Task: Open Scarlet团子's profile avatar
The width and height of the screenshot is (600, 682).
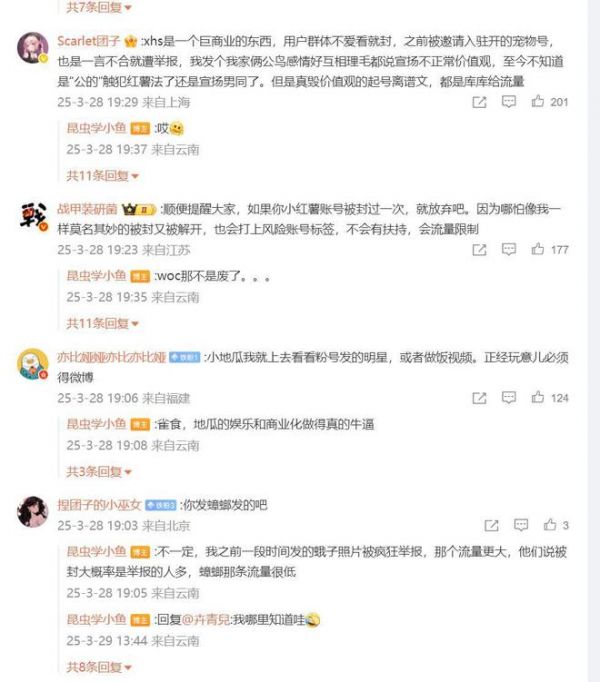Action: (x=33, y=47)
